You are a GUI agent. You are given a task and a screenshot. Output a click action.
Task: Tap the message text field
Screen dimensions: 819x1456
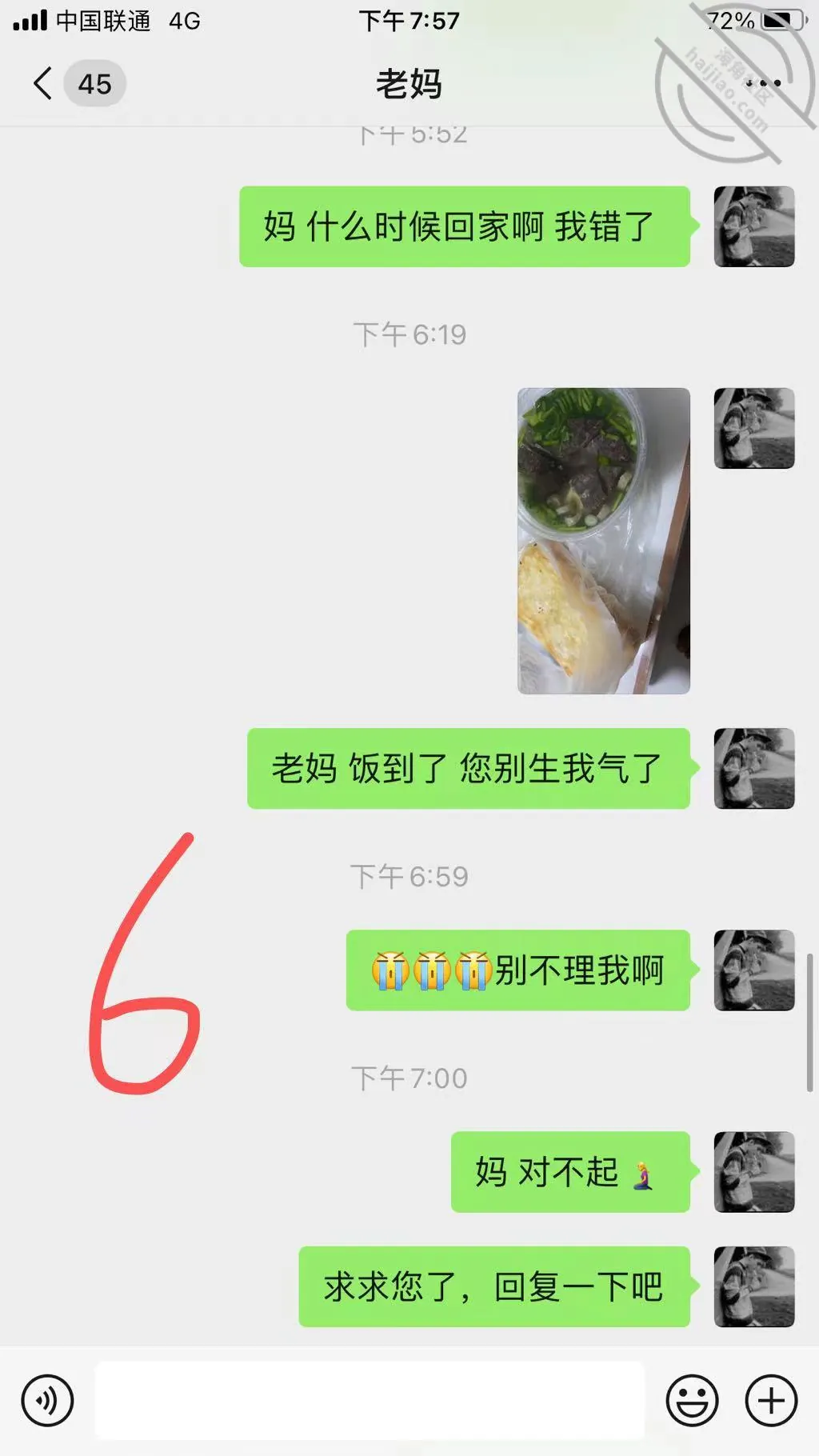[x=370, y=1401]
